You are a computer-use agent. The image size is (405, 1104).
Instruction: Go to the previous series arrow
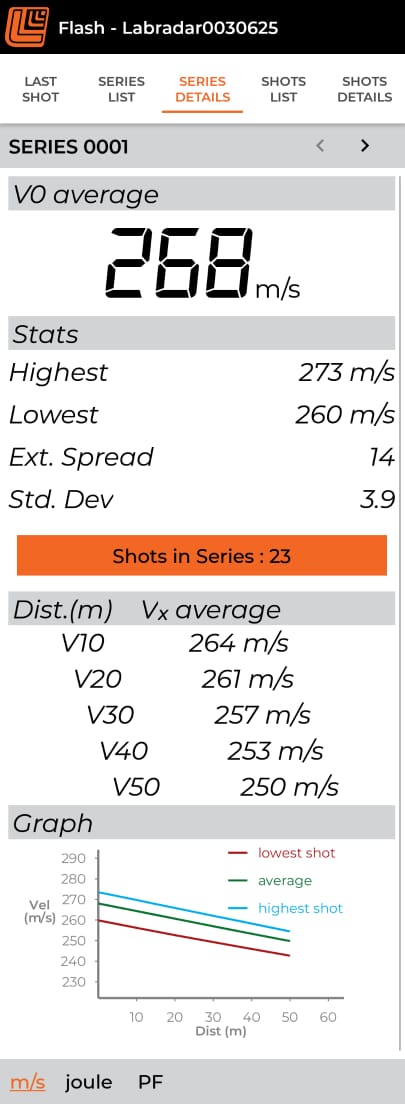tap(320, 146)
